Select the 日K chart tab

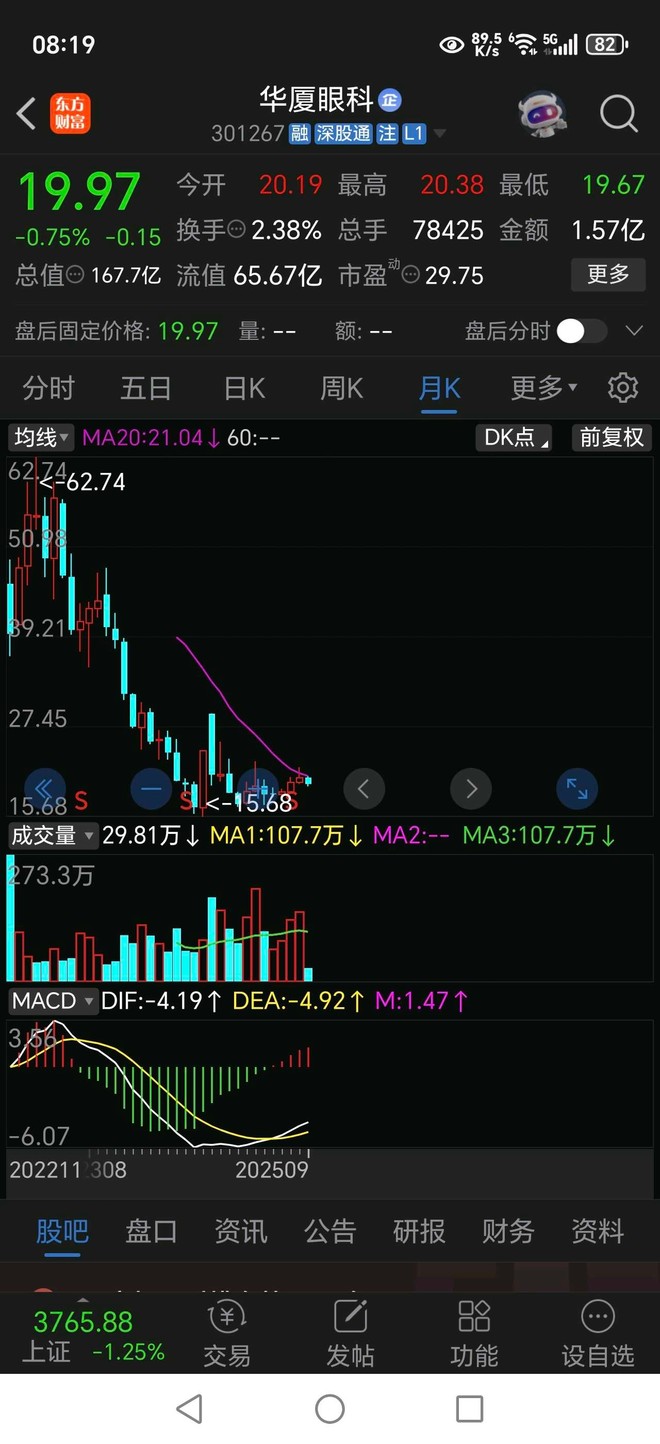click(x=244, y=388)
